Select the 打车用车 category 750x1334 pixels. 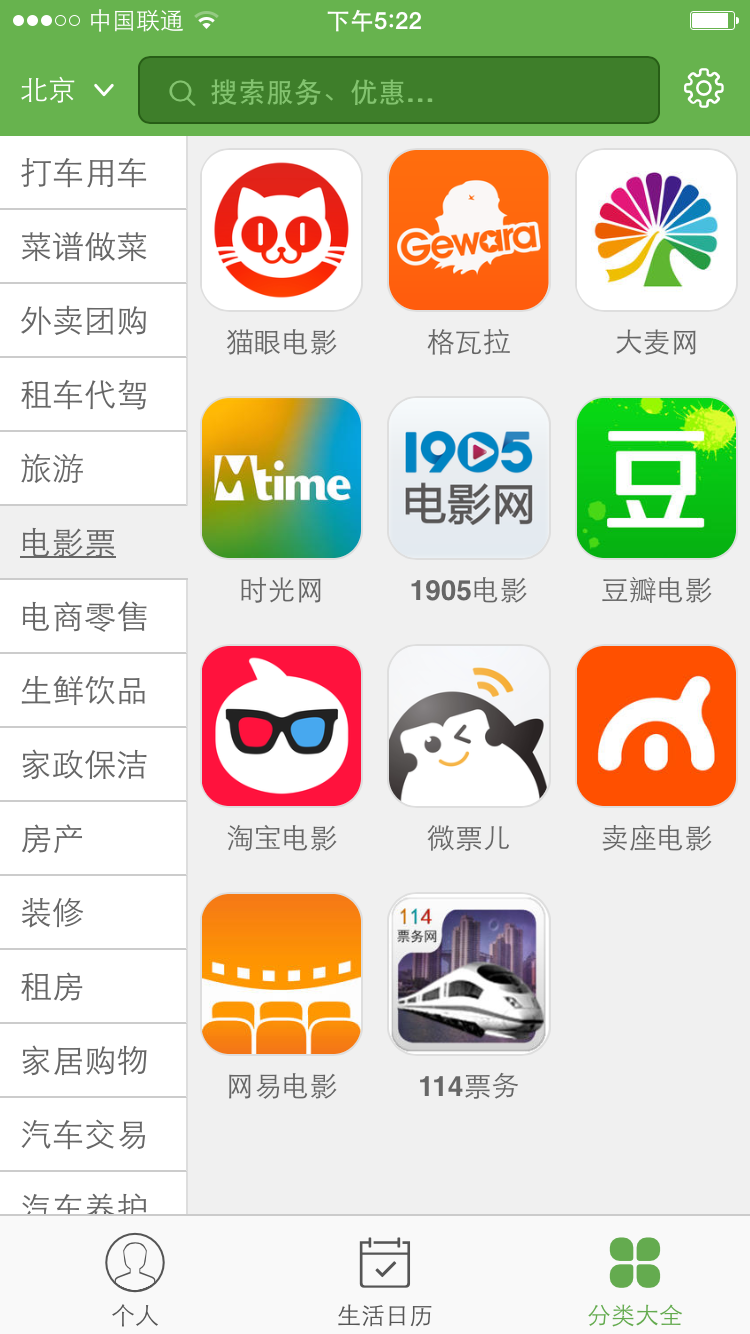(x=93, y=173)
